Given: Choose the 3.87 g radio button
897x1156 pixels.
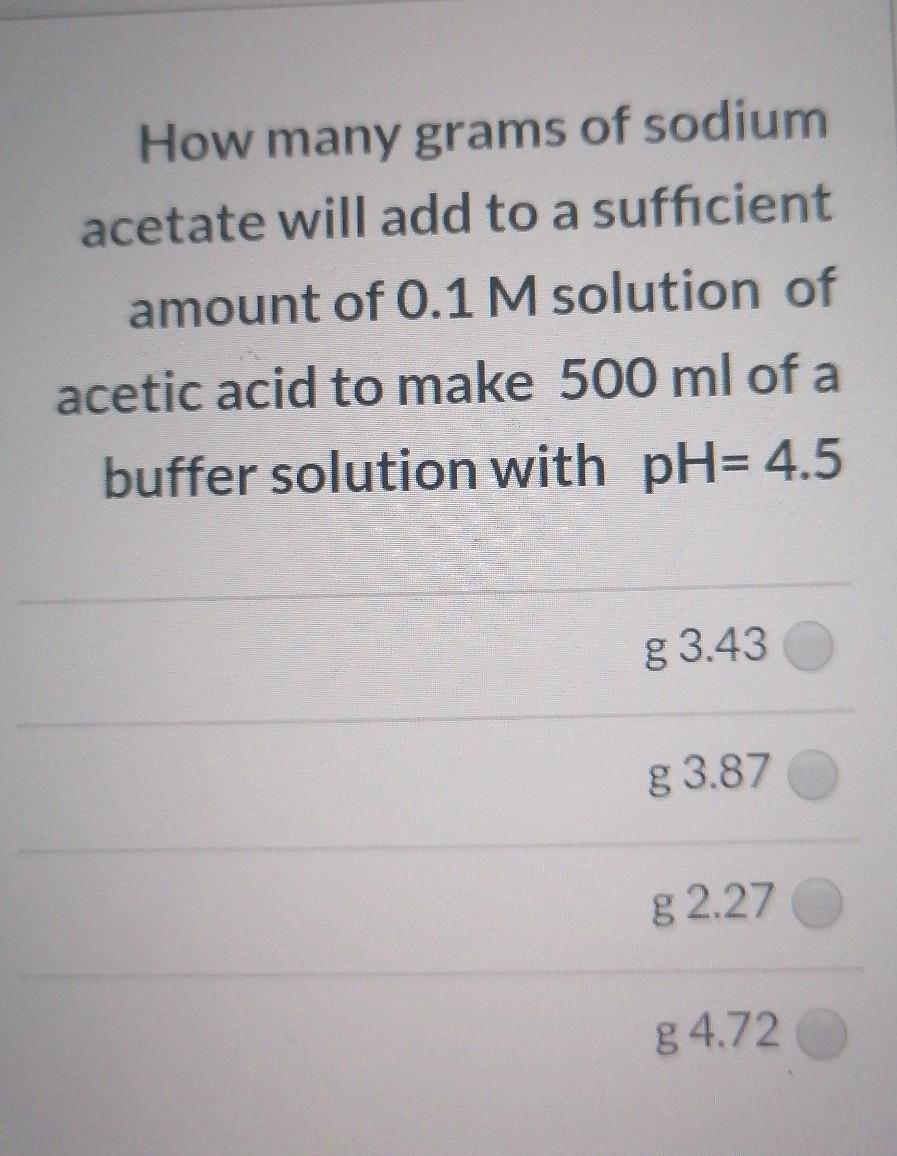Looking at the screenshot, I should pyautogui.click(x=816, y=776).
